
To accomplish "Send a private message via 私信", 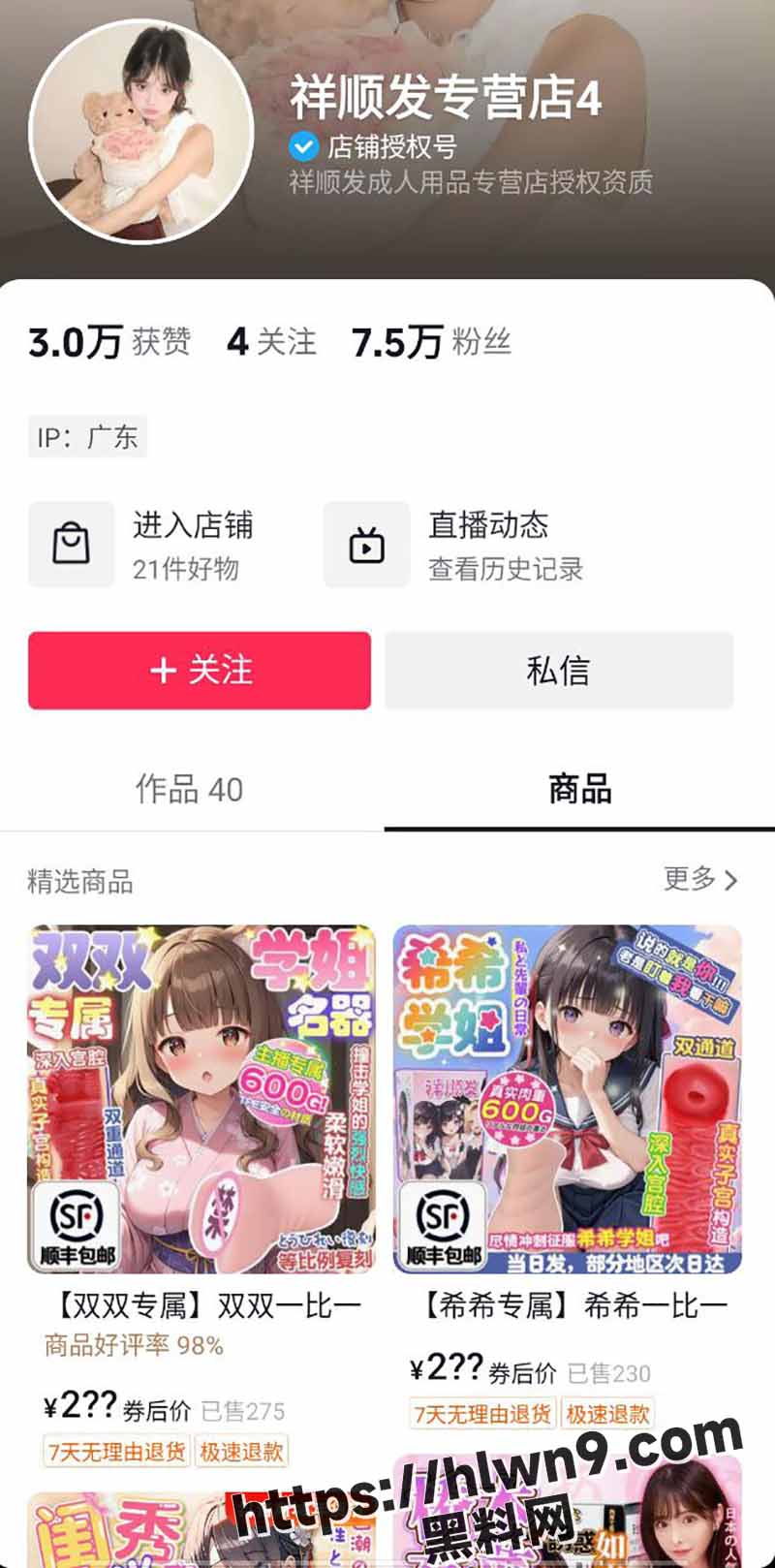I will pyautogui.click(x=558, y=671).
